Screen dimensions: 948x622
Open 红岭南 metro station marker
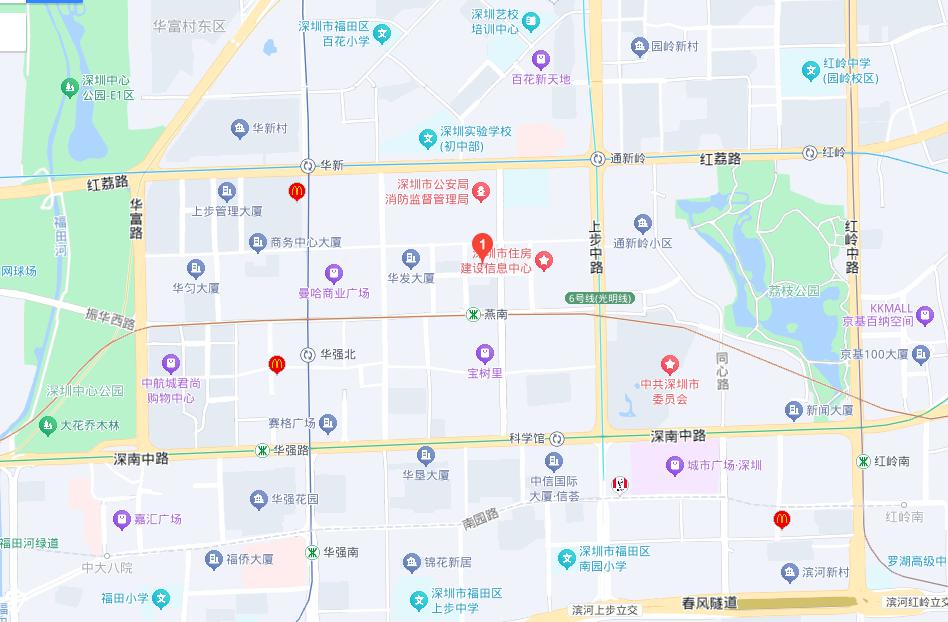863,461
